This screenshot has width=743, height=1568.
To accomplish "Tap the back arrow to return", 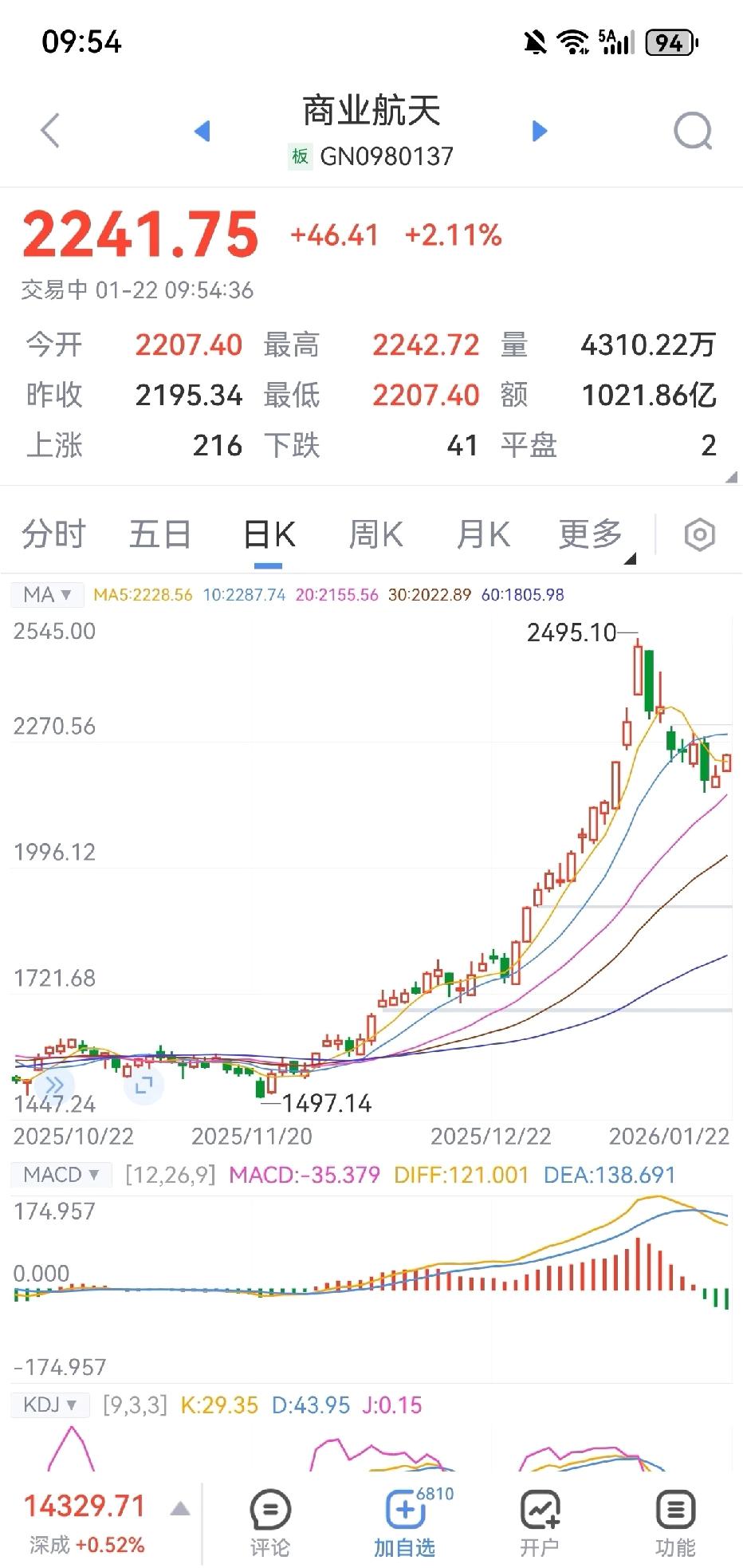I will (49, 130).
